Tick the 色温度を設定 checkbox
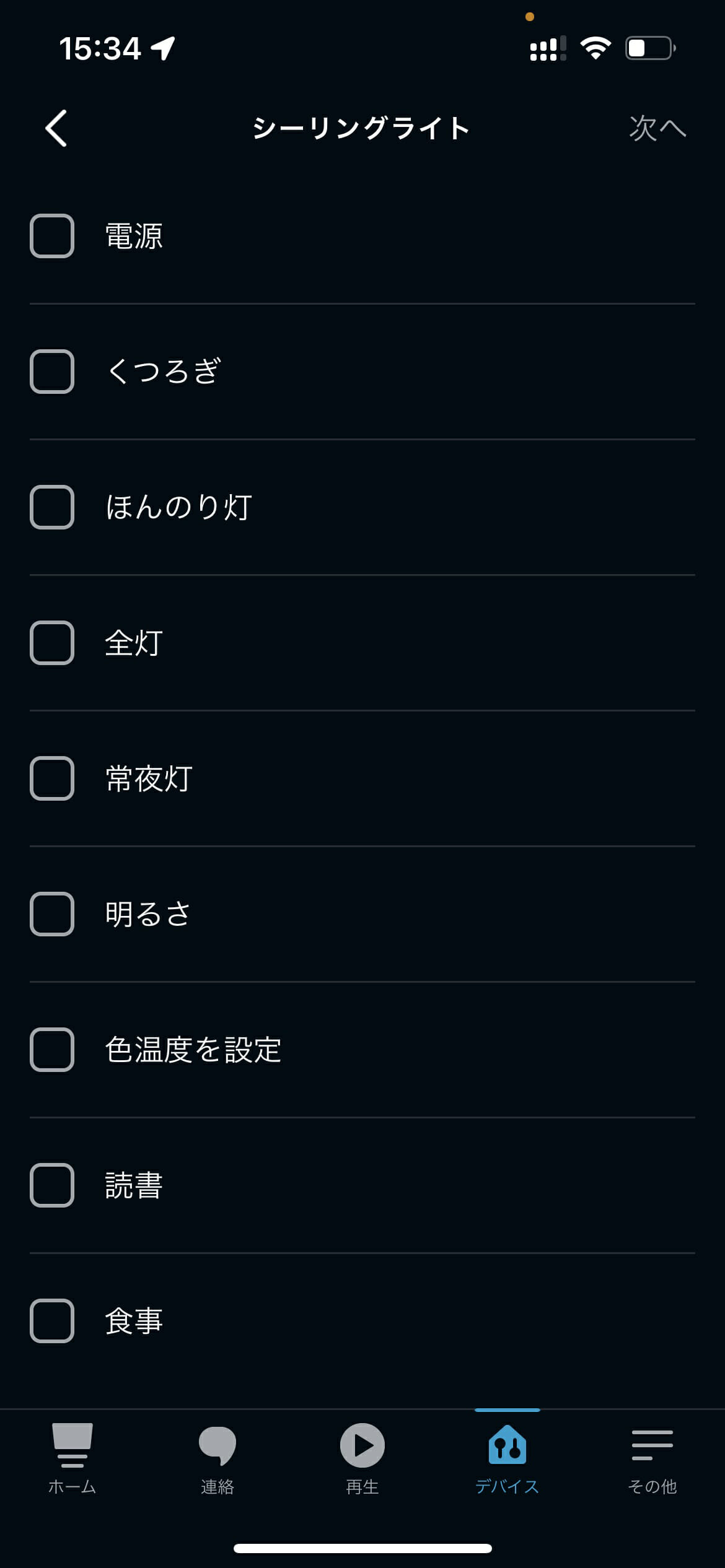The width and height of the screenshot is (725, 1568). [x=52, y=1050]
